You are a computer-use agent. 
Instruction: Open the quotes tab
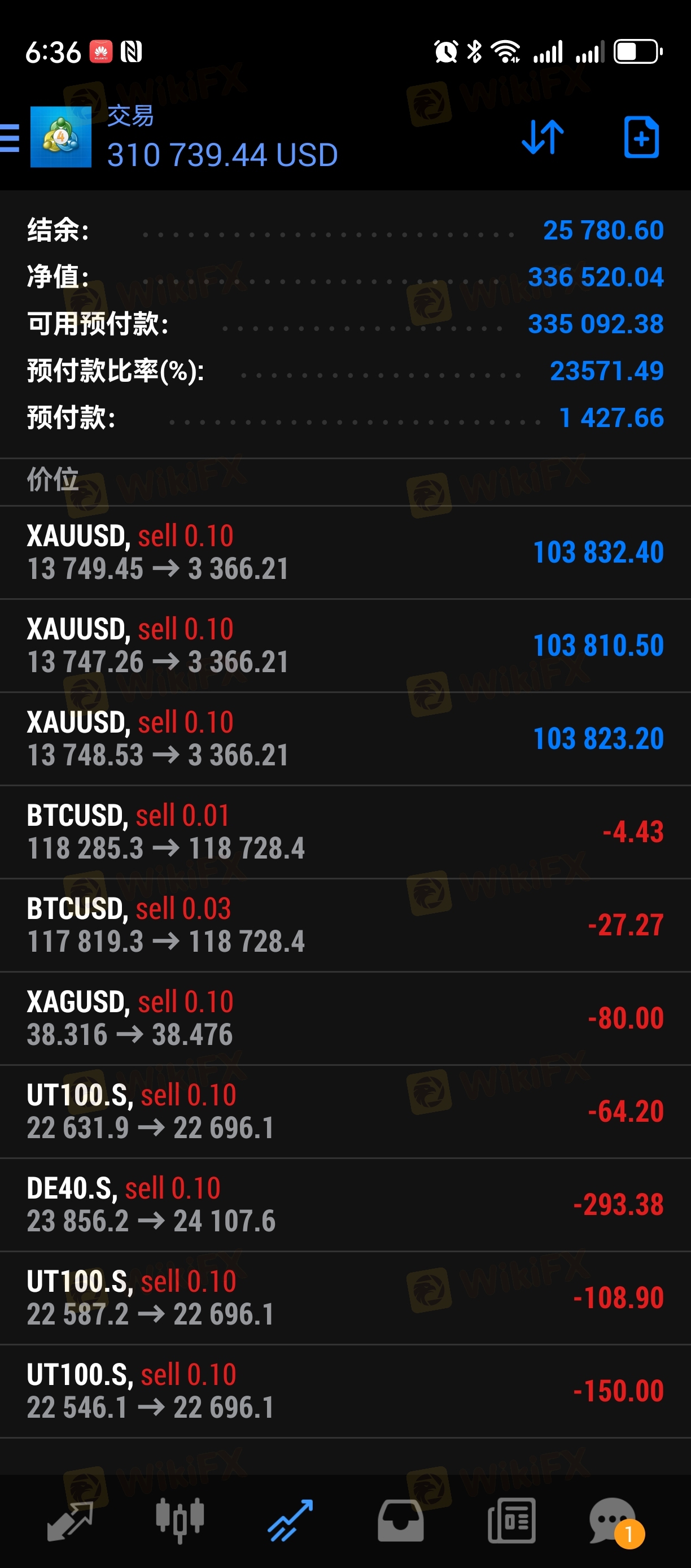69,1521
